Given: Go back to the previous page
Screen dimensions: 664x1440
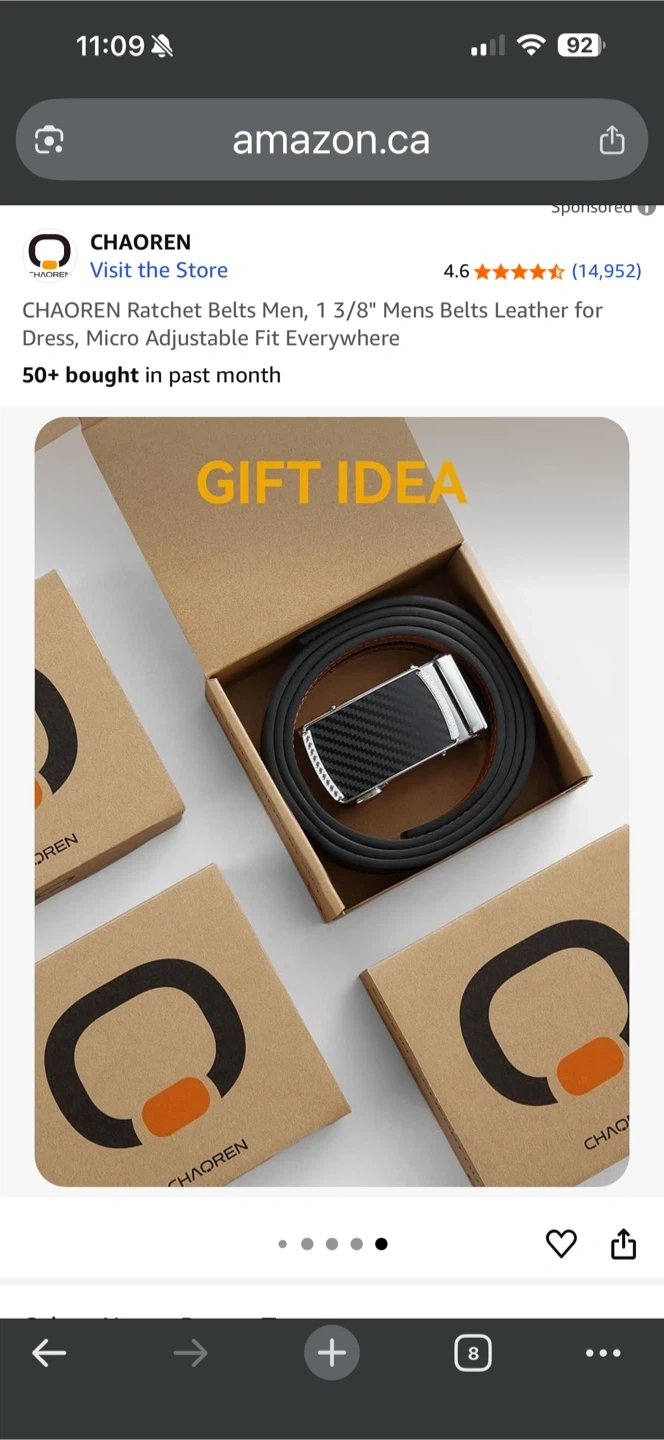Looking at the screenshot, I should [48, 1353].
